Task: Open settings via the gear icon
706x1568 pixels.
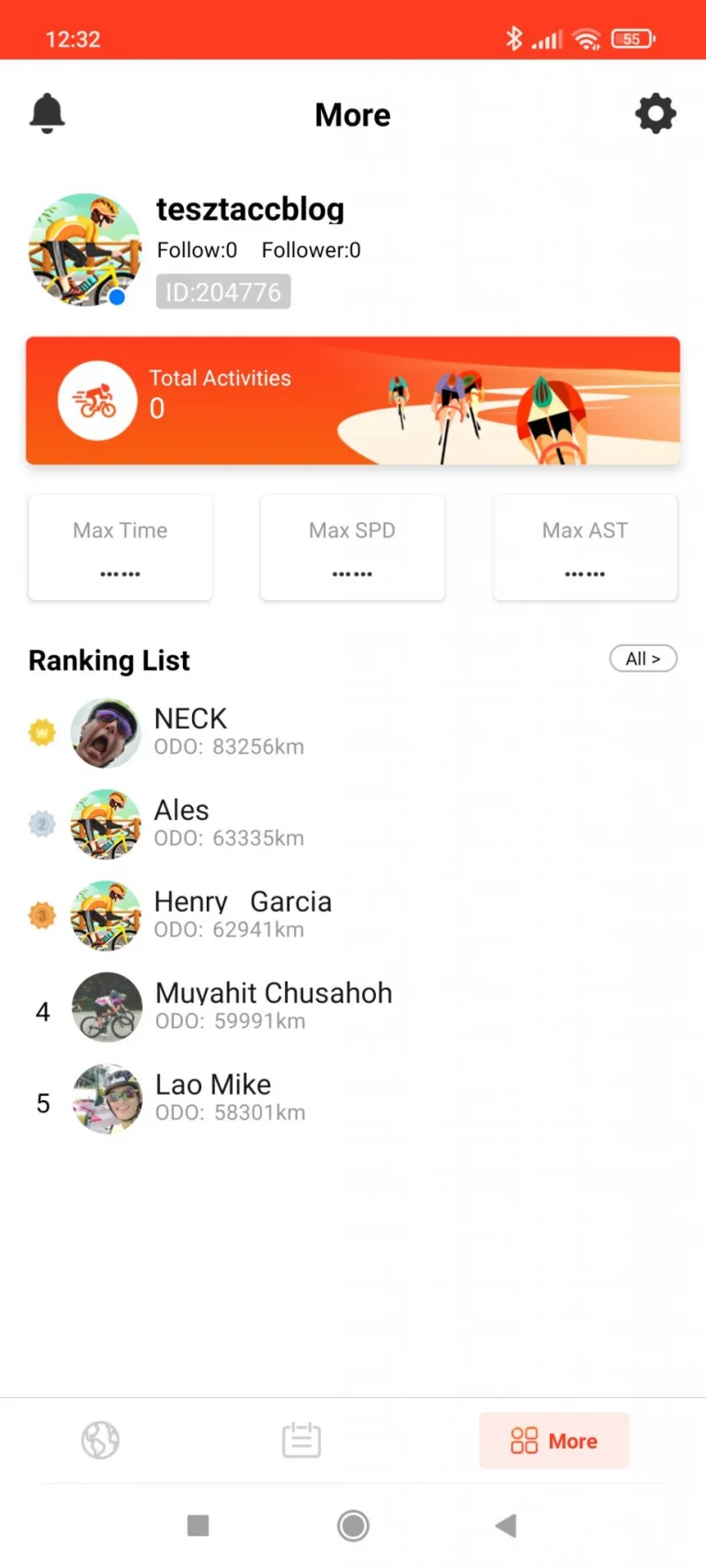Action: (655, 114)
